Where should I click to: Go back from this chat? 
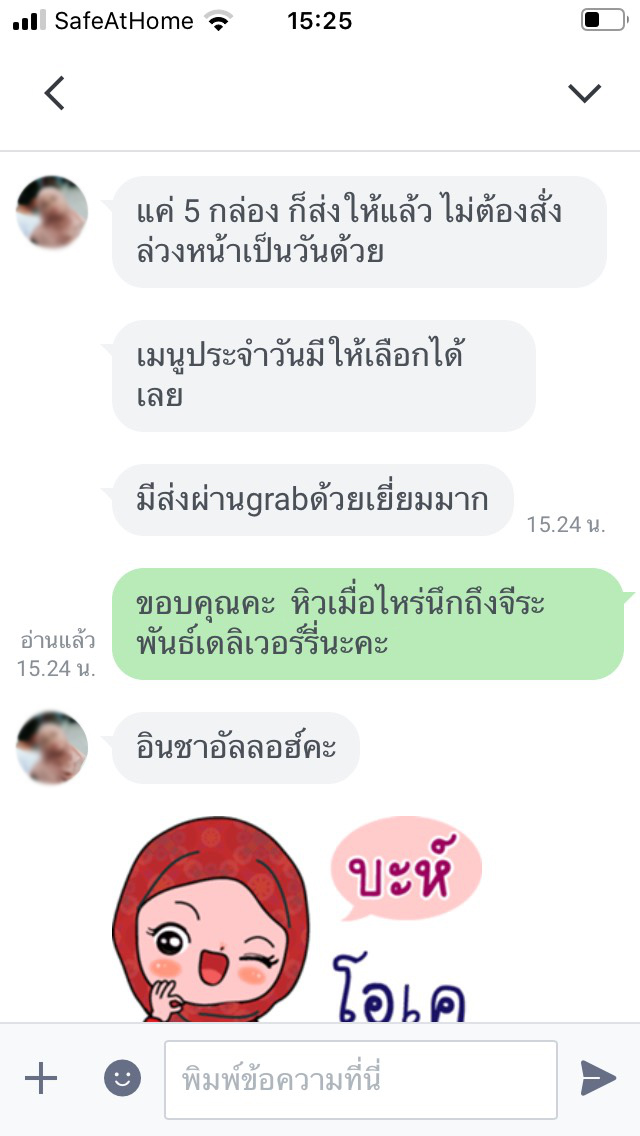click(55, 93)
